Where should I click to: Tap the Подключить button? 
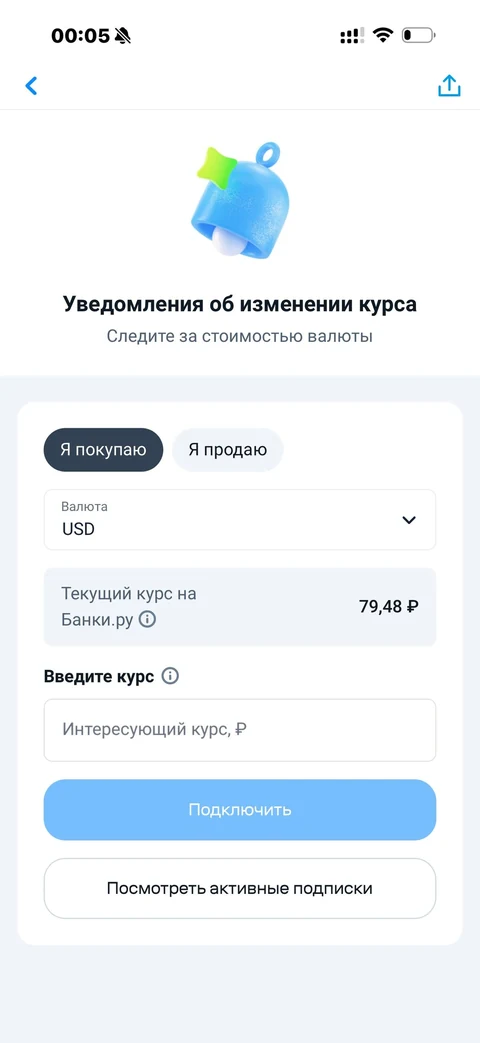click(240, 810)
